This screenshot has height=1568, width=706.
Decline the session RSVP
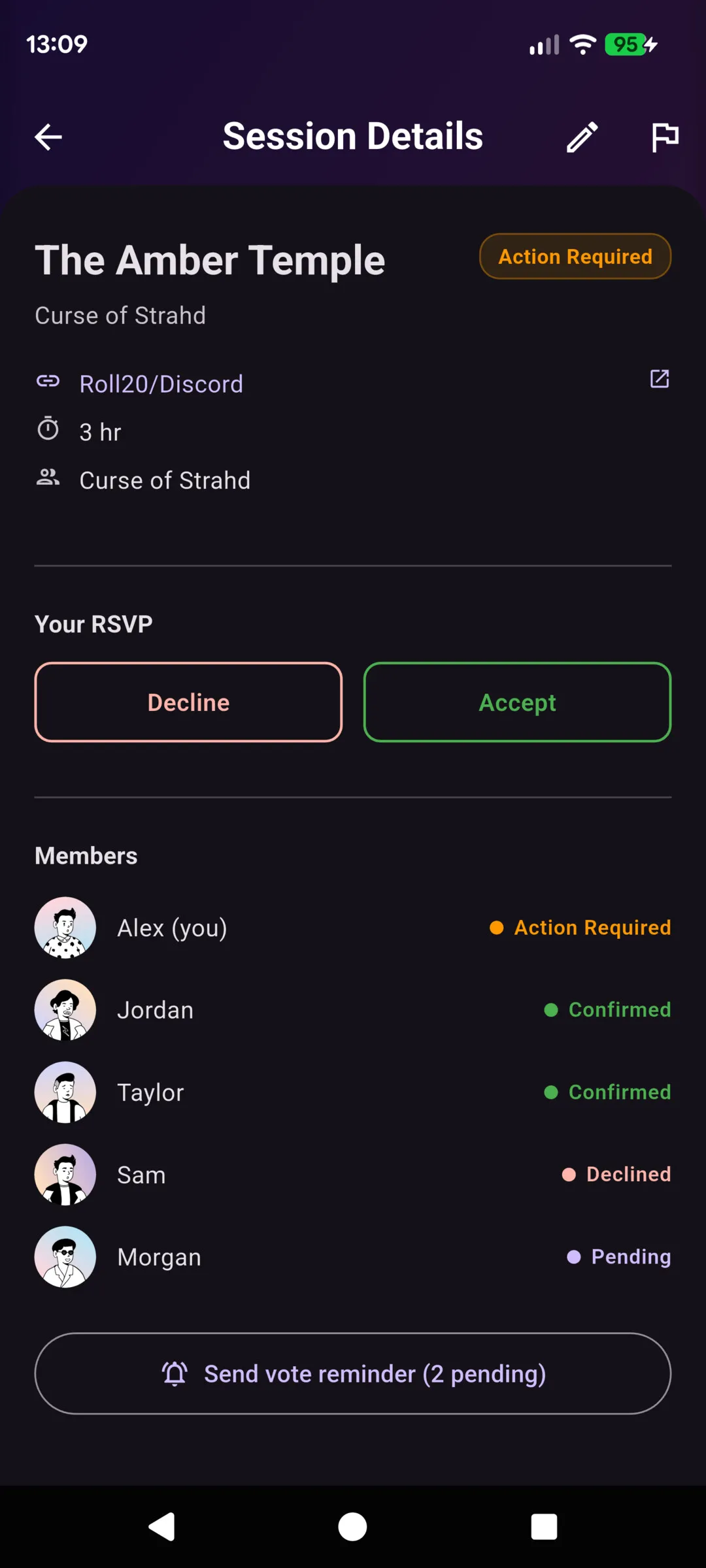pos(188,702)
